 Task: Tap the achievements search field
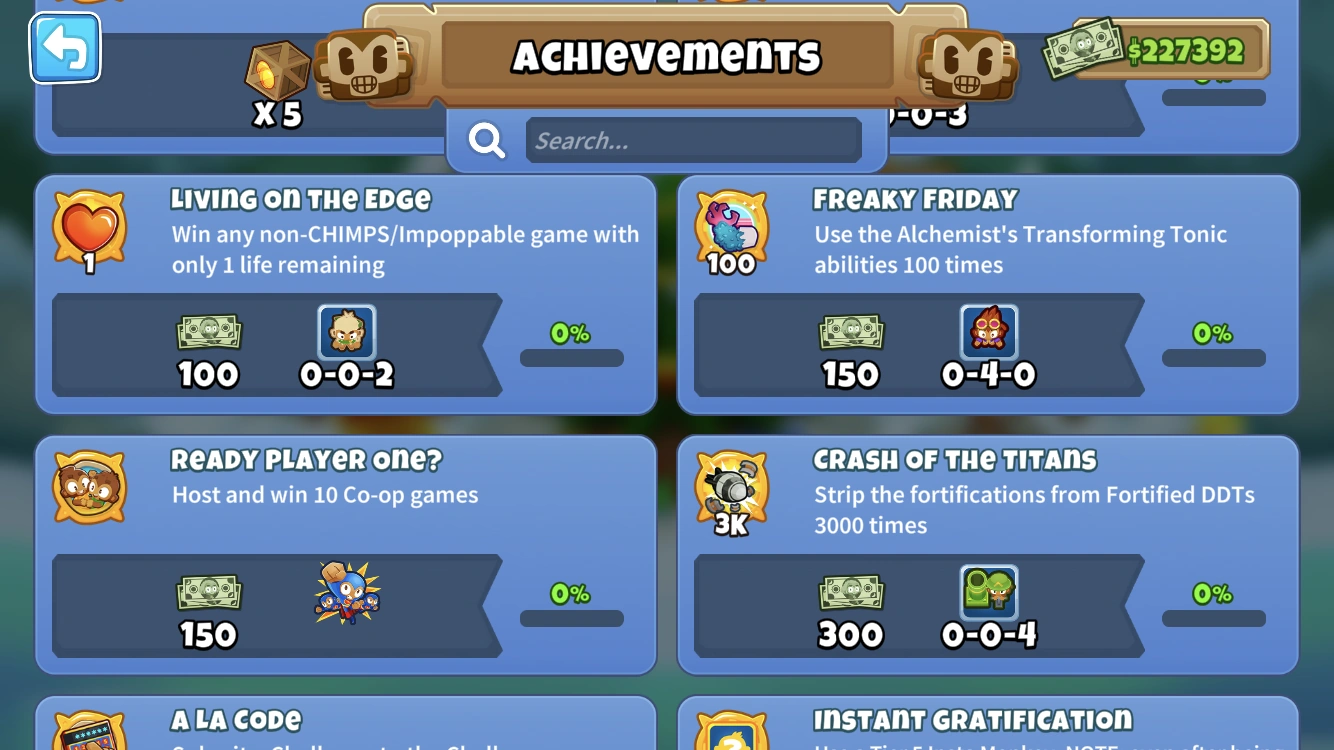tap(693, 141)
